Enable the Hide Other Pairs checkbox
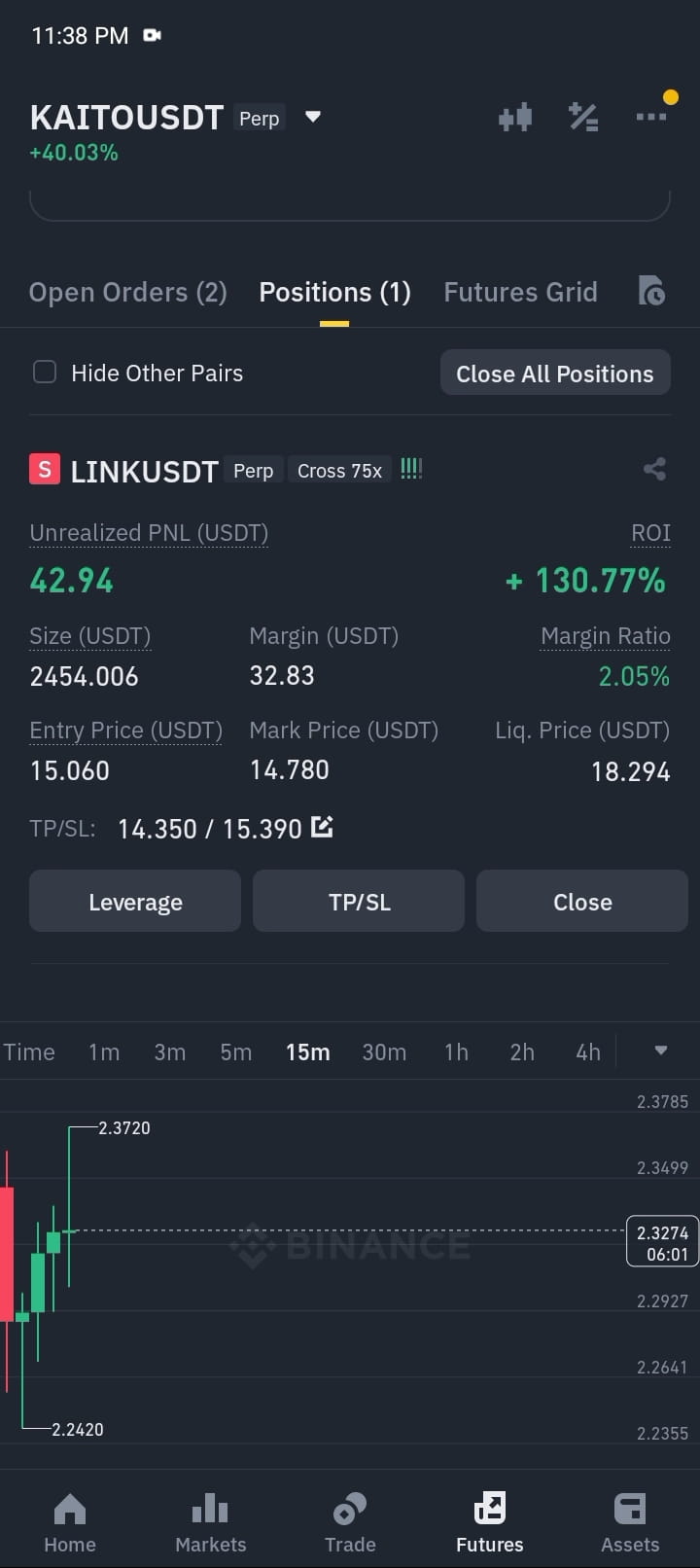 tap(44, 372)
